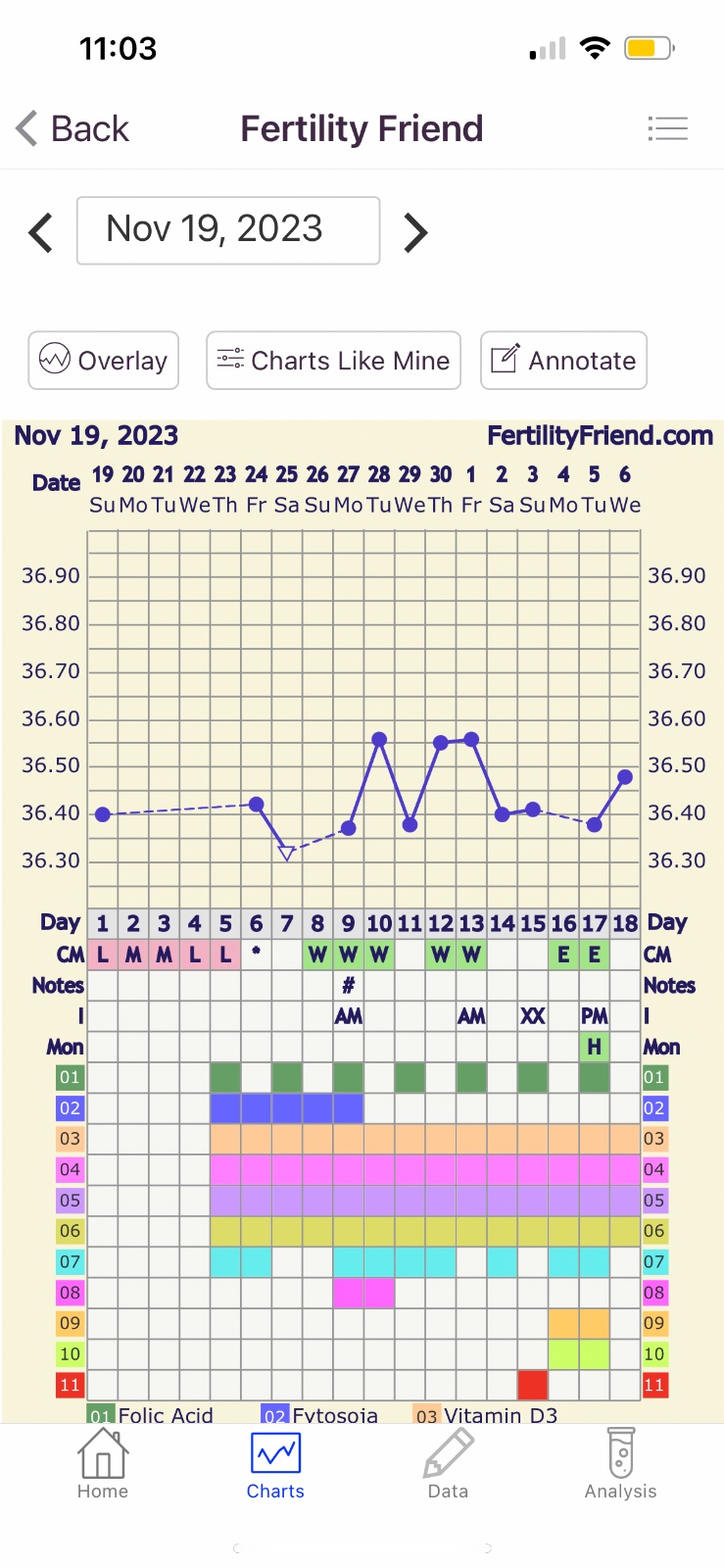Open the Overlay option
This screenshot has width=724, height=1568.
(104, 361)
